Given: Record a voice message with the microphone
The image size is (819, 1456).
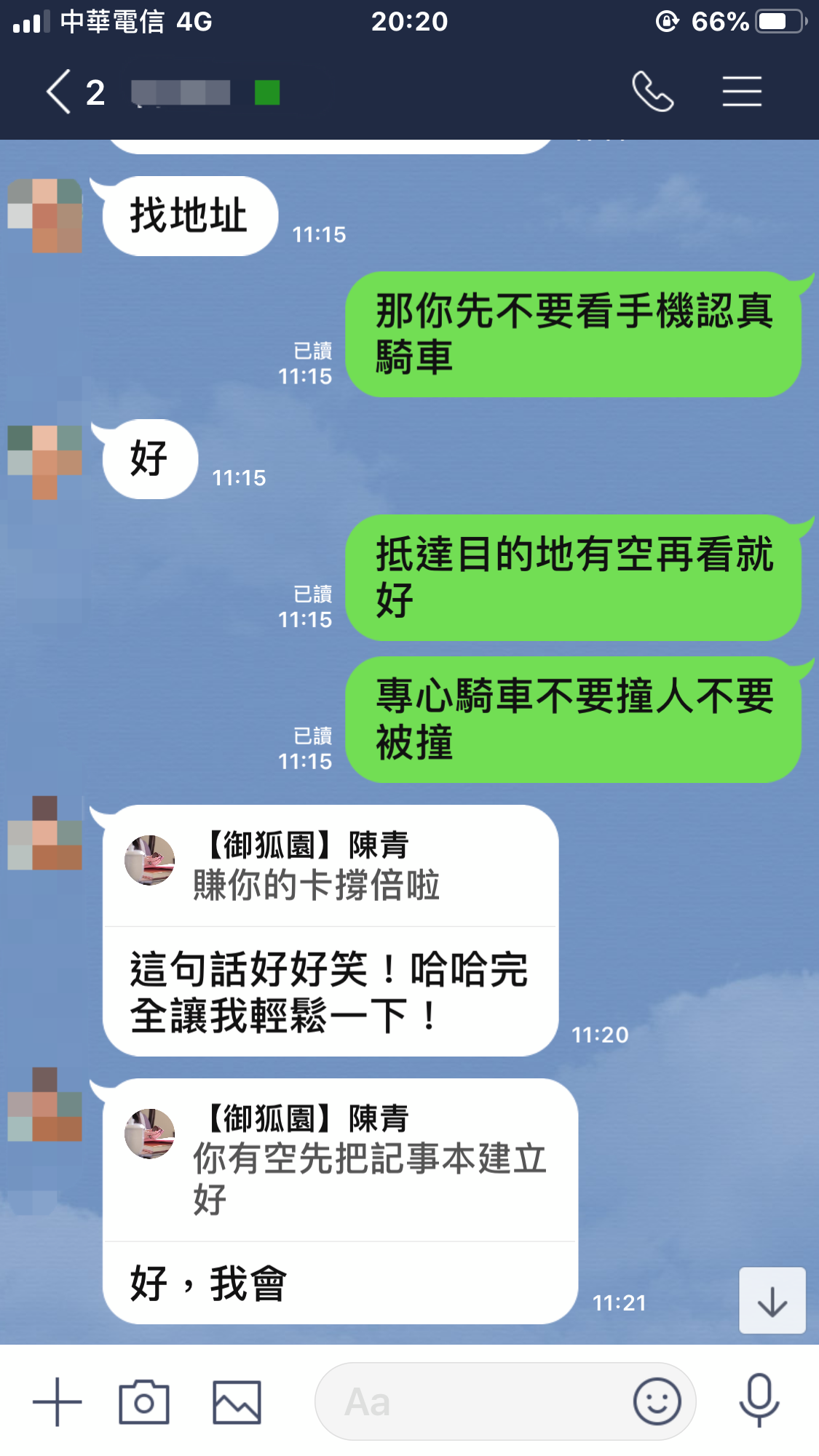Looking at the screenshot, I should click(759, 1401).
